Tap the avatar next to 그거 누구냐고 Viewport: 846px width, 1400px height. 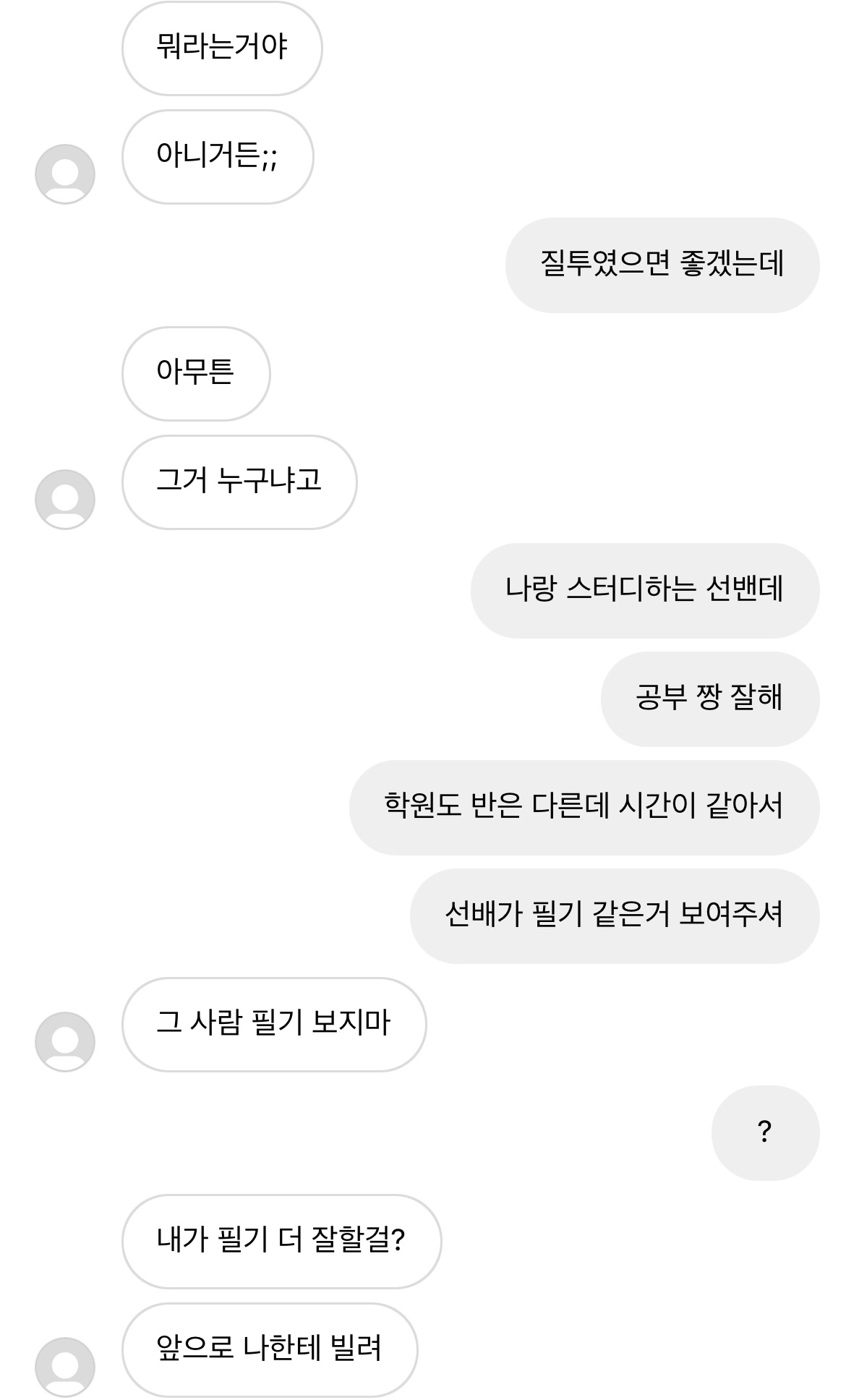[x=65, y=500]
